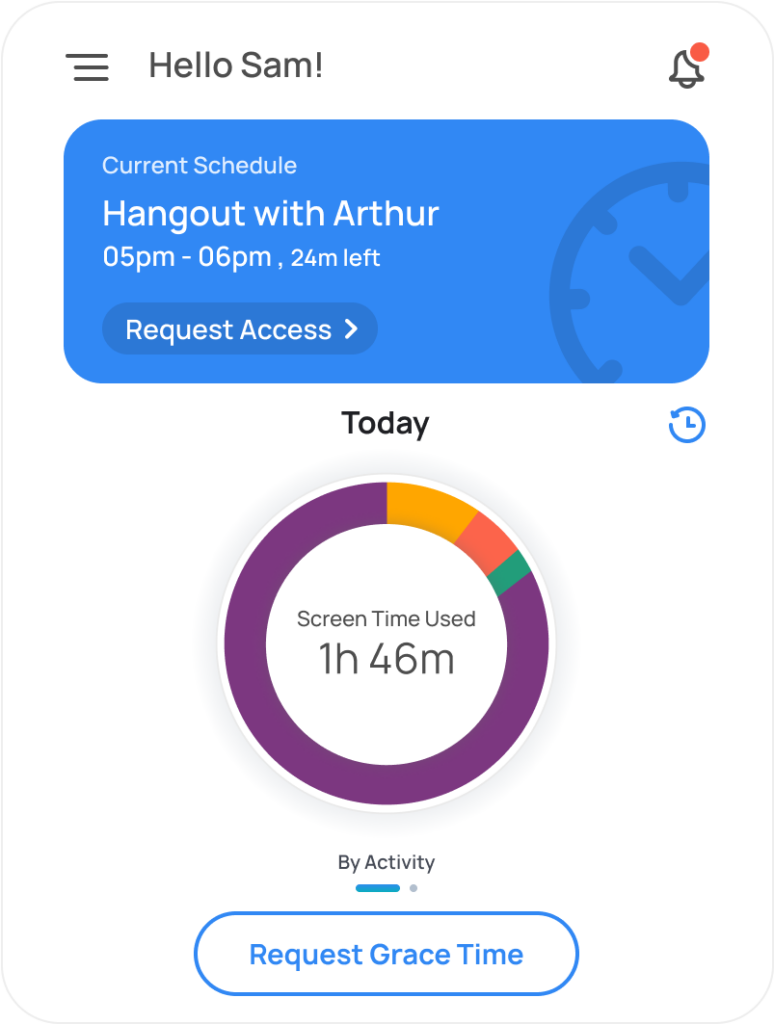Select the second page indicator dot
Image resolution: width=774 pixels, height=1024 pixels.
[x=414, y=888]
